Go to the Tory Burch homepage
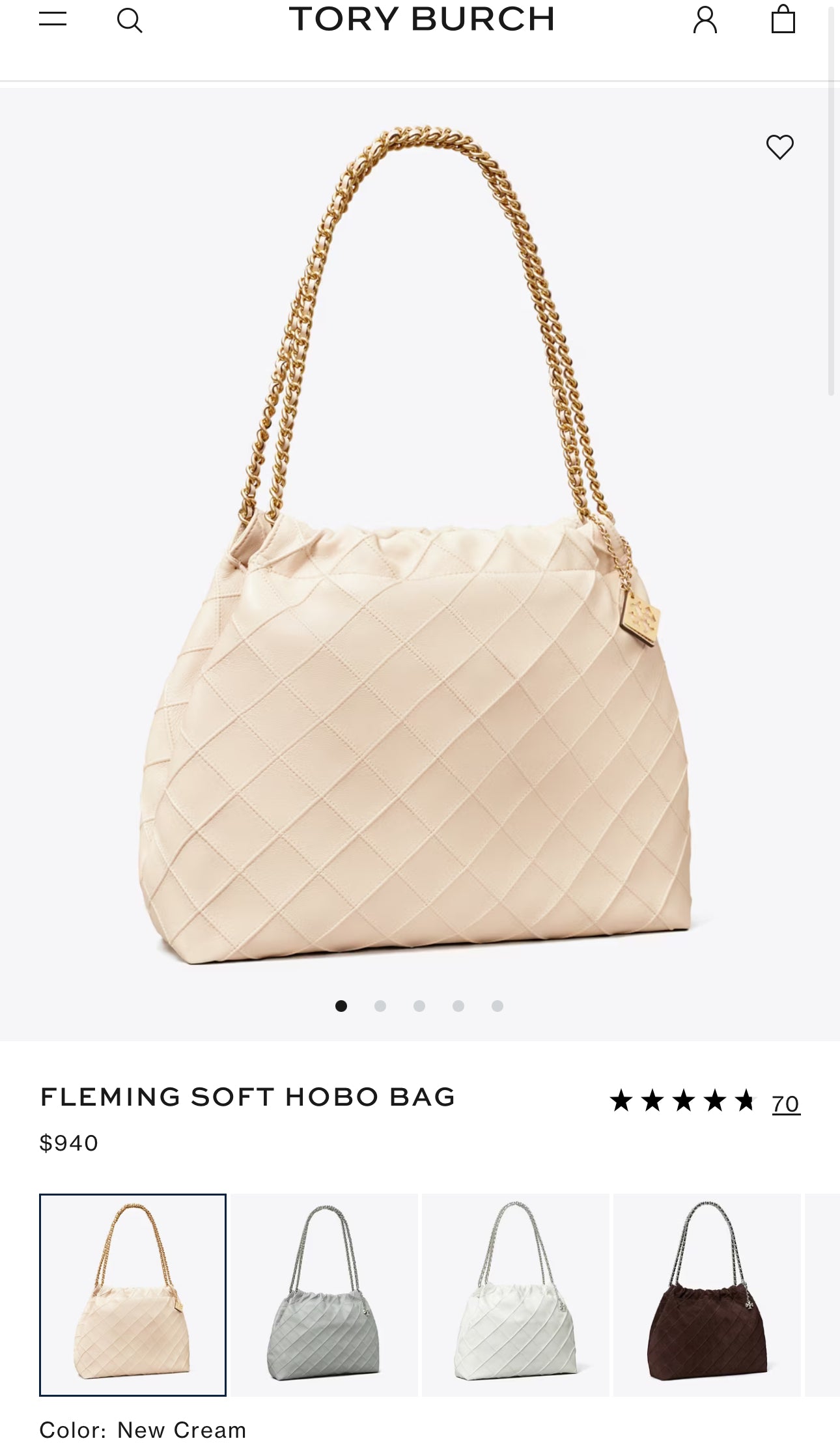This screenshot has width=840, height=1456. click(x=421, y=19)
